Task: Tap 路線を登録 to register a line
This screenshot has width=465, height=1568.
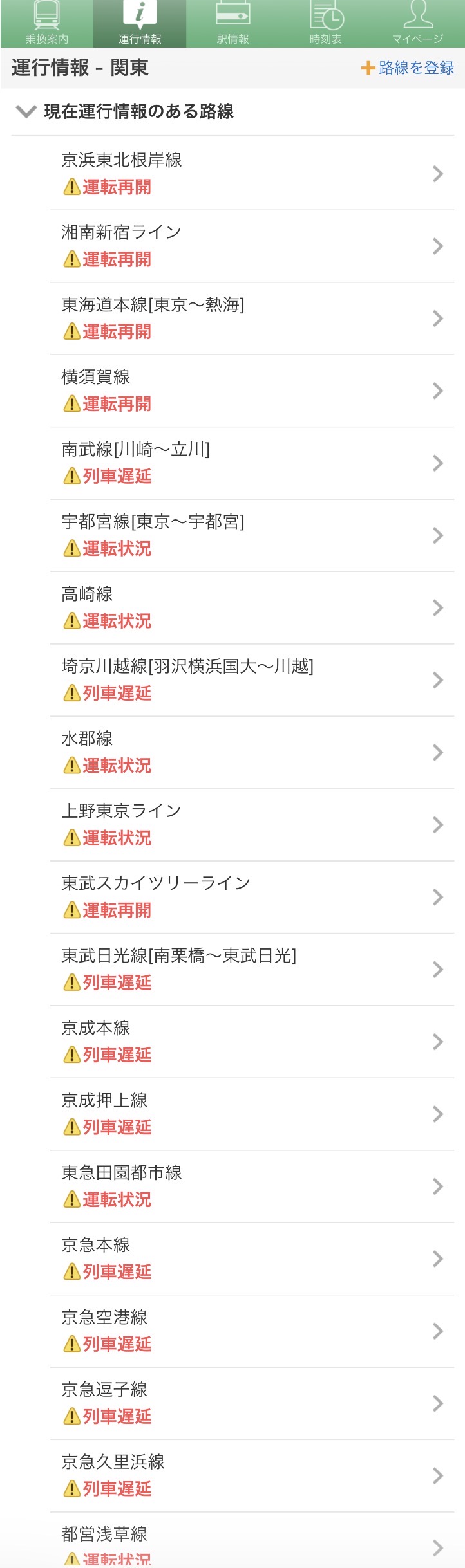Action: pos(408,68)
